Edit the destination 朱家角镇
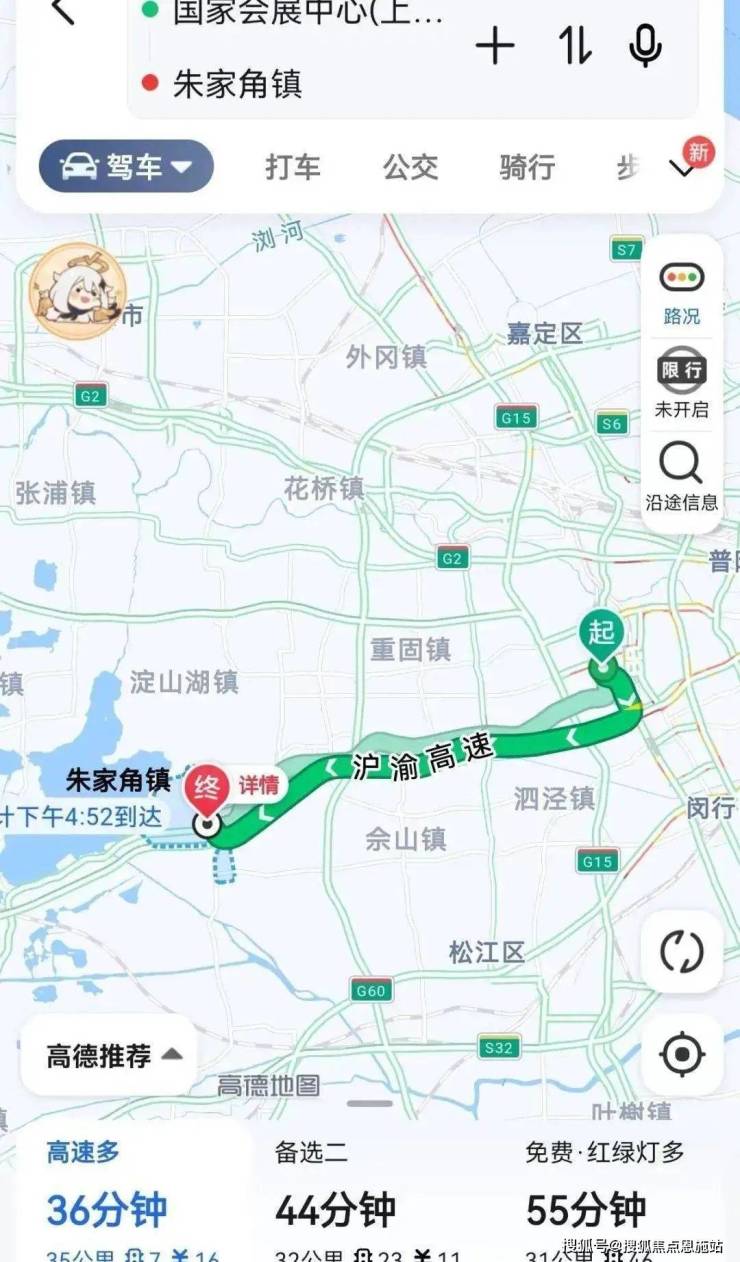 [x=237, y=83]
